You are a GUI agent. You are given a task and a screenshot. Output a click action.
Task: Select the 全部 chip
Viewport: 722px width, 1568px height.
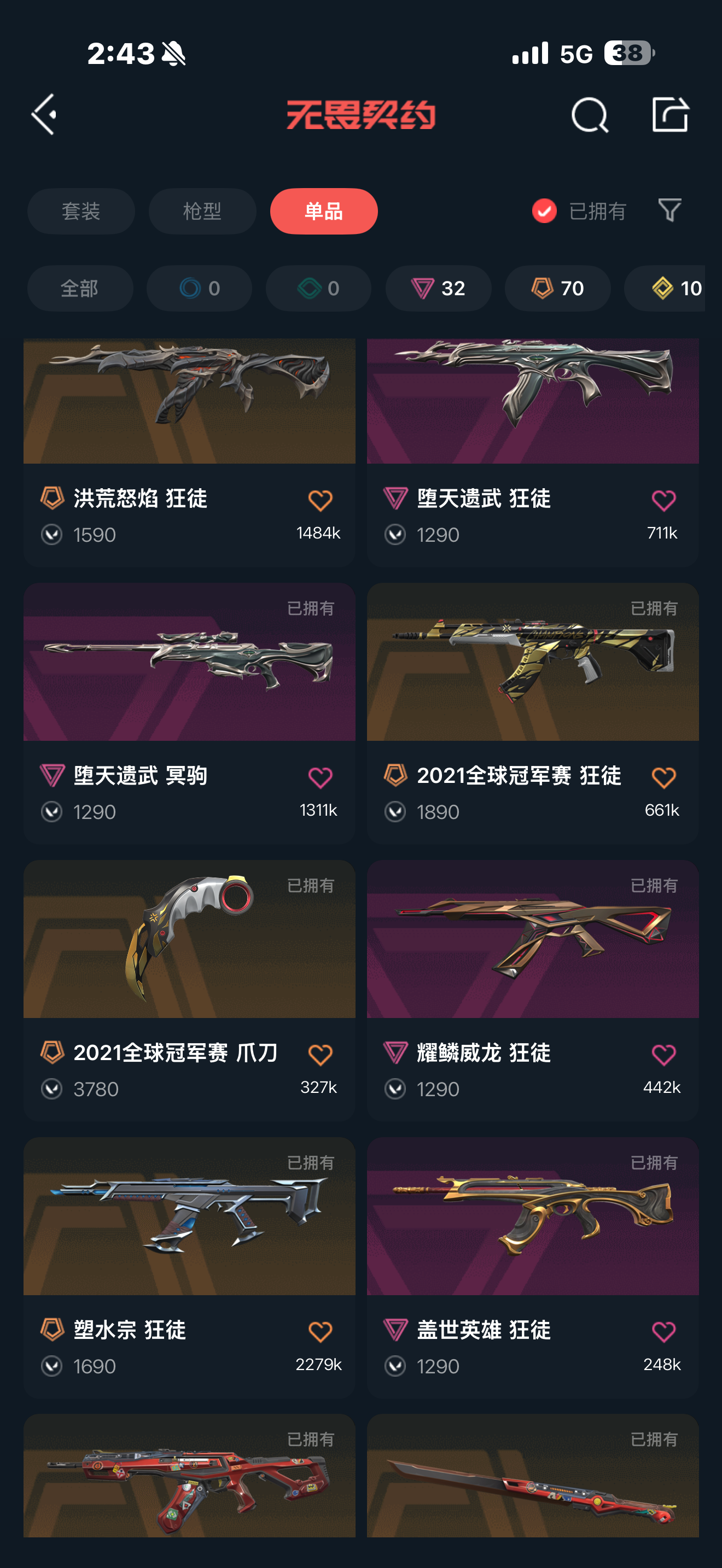coord(80,288)
